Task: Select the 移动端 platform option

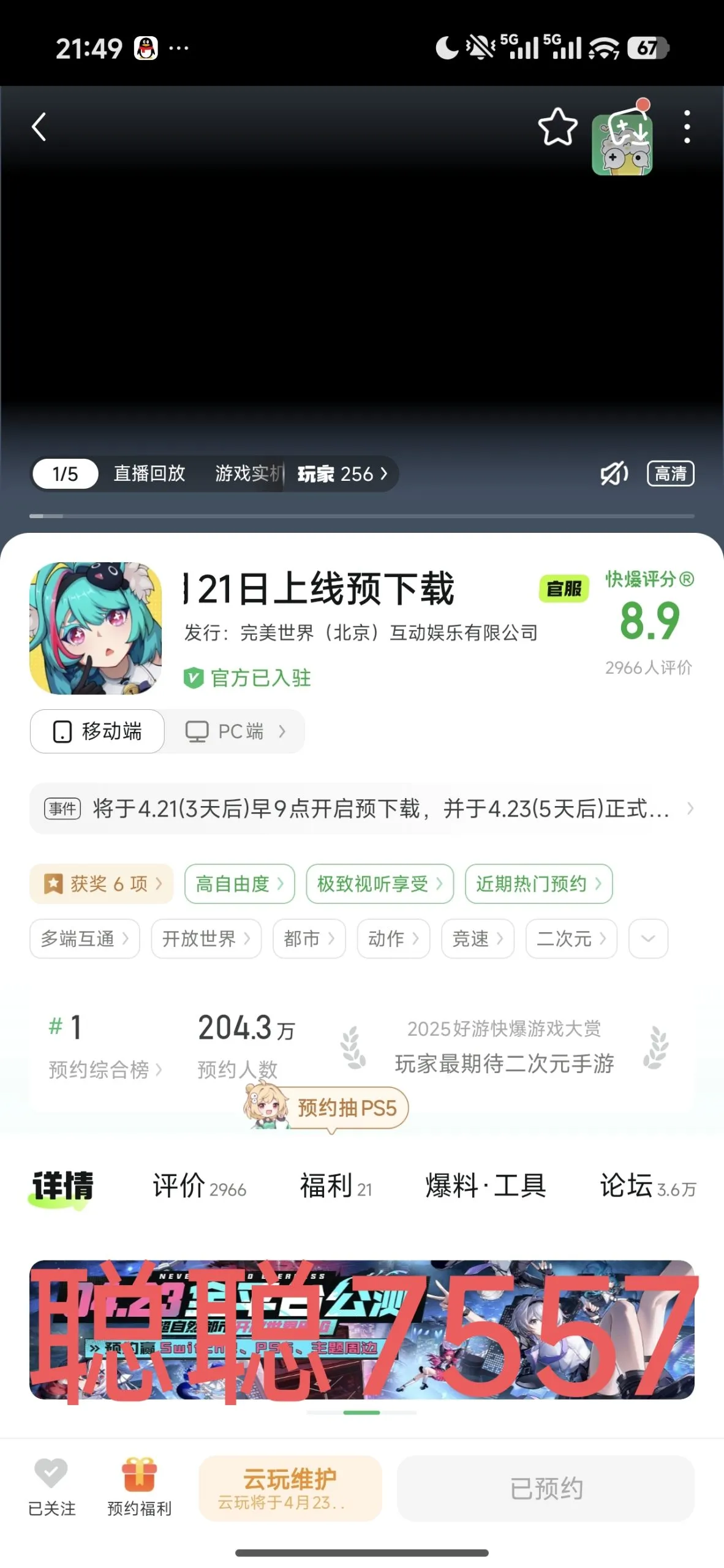Action: (97, 731)
